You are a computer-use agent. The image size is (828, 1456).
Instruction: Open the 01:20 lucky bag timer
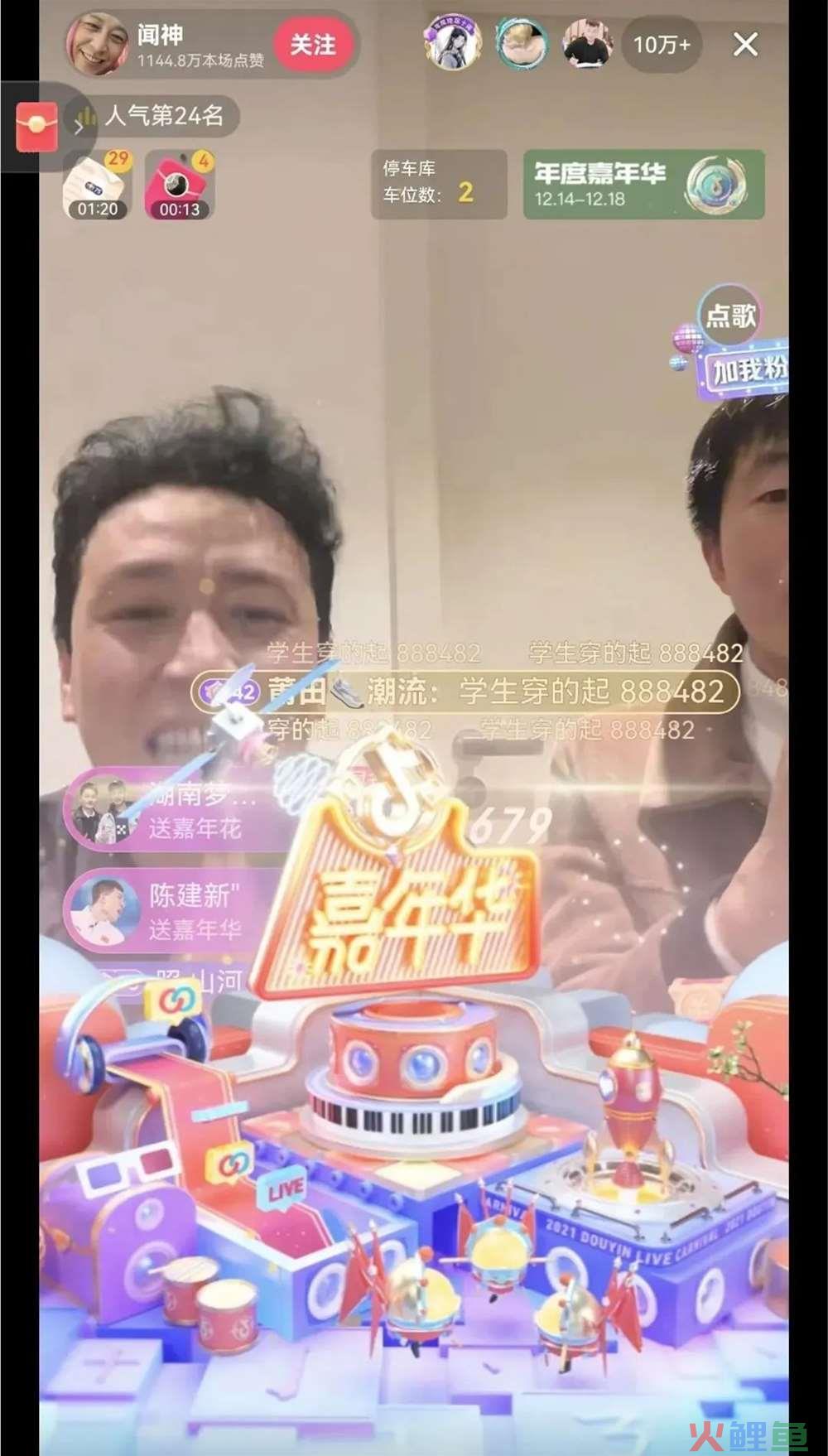click(x=98, y=186)
